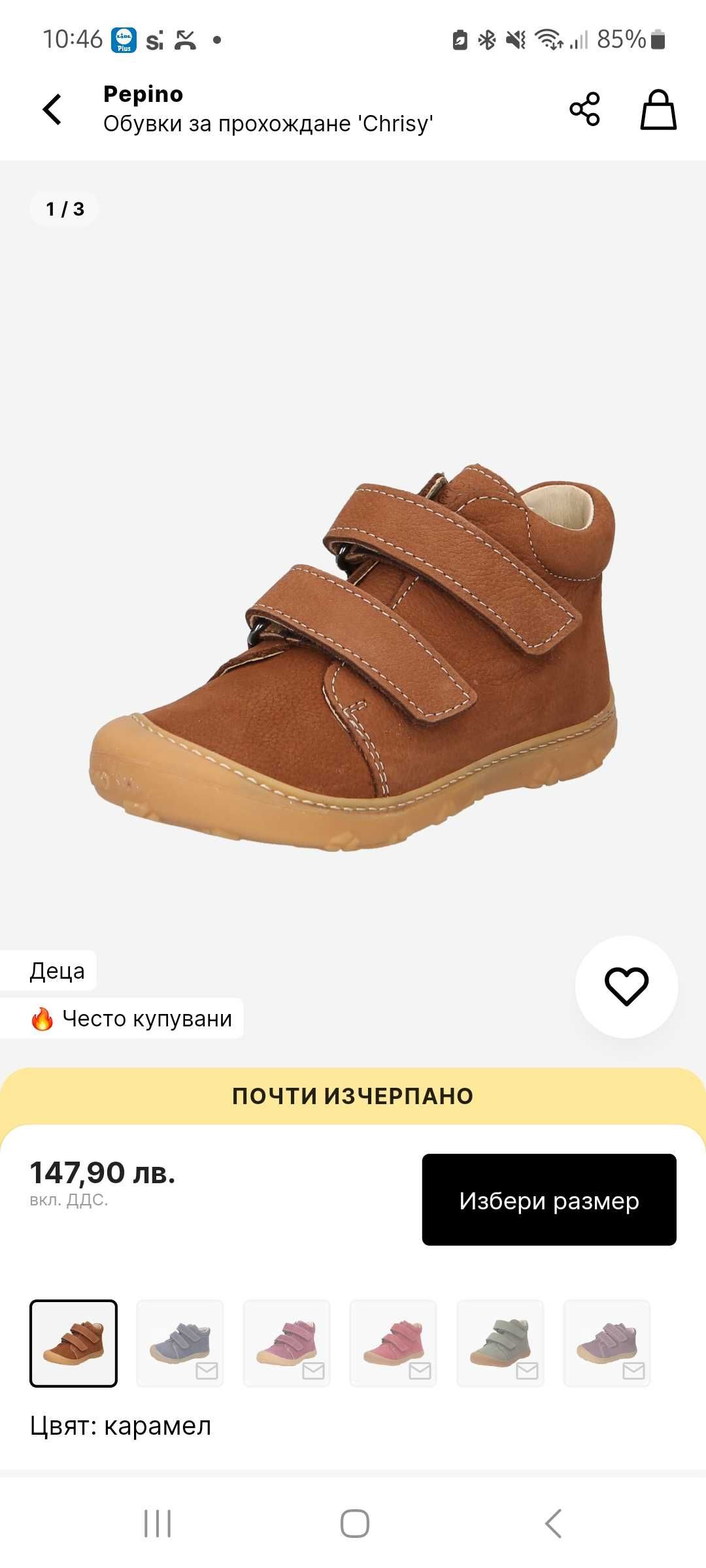This screenshot has height=1568, width=706.
Task: Tap the system home button
Action: 354,1524
